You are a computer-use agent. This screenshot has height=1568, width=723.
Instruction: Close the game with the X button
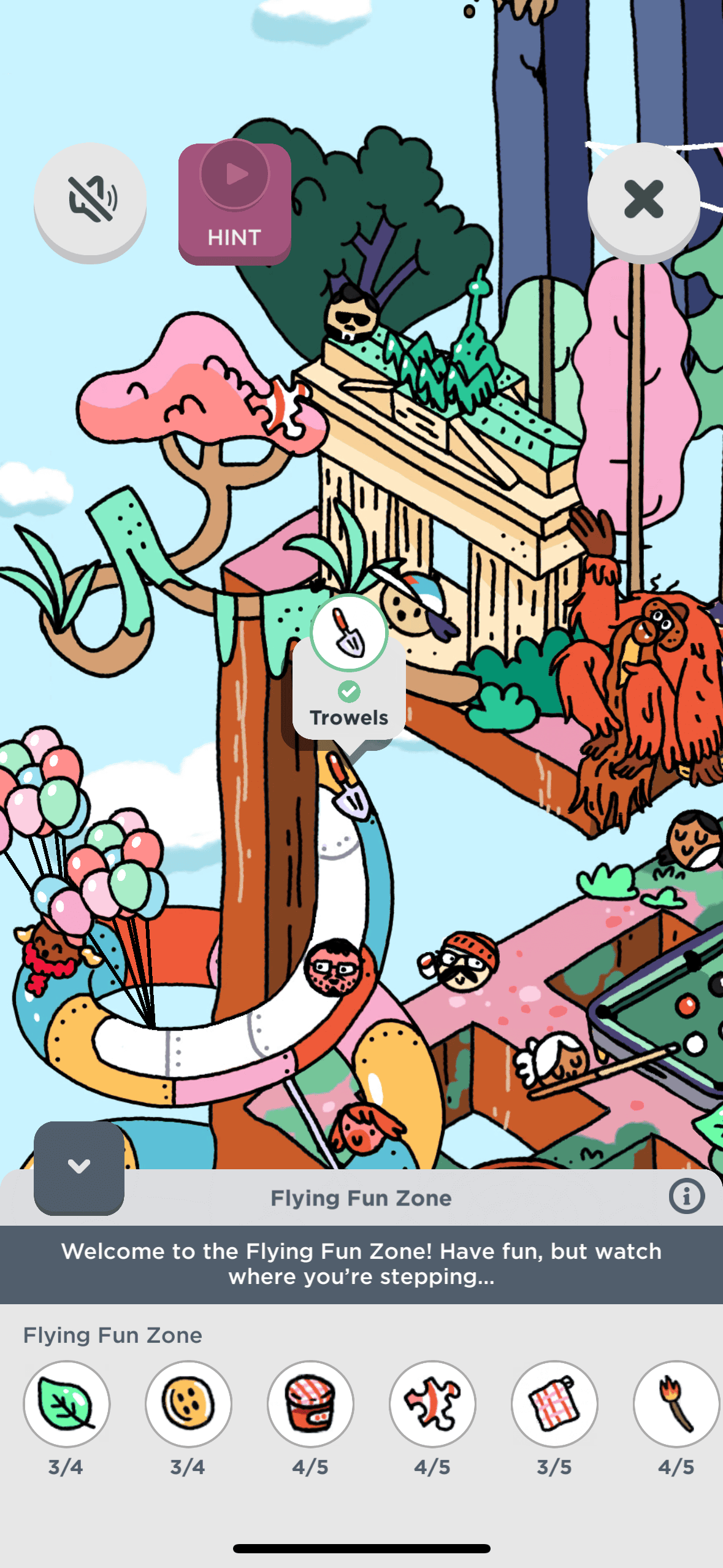[x=643, y=199]
